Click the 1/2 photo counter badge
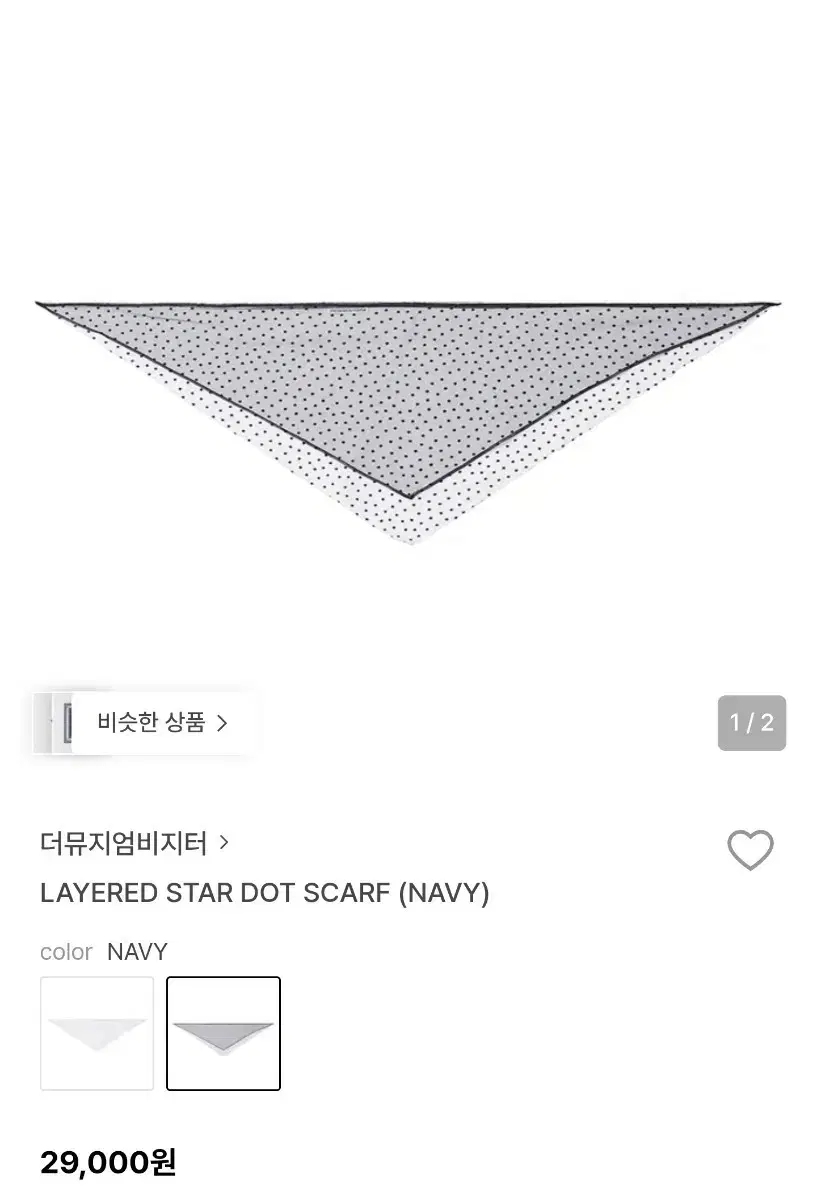Screen dimensions: 817x1200 point(752,722)
